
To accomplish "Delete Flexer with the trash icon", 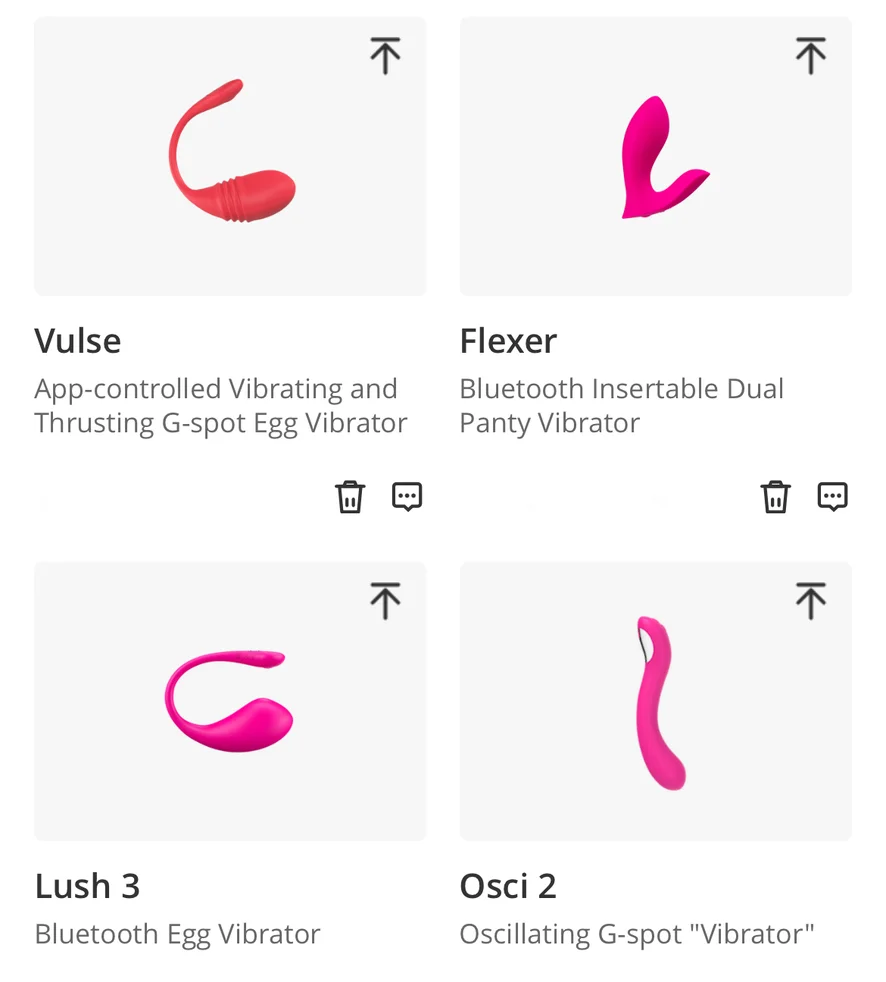I will click(x=776, y=496).
